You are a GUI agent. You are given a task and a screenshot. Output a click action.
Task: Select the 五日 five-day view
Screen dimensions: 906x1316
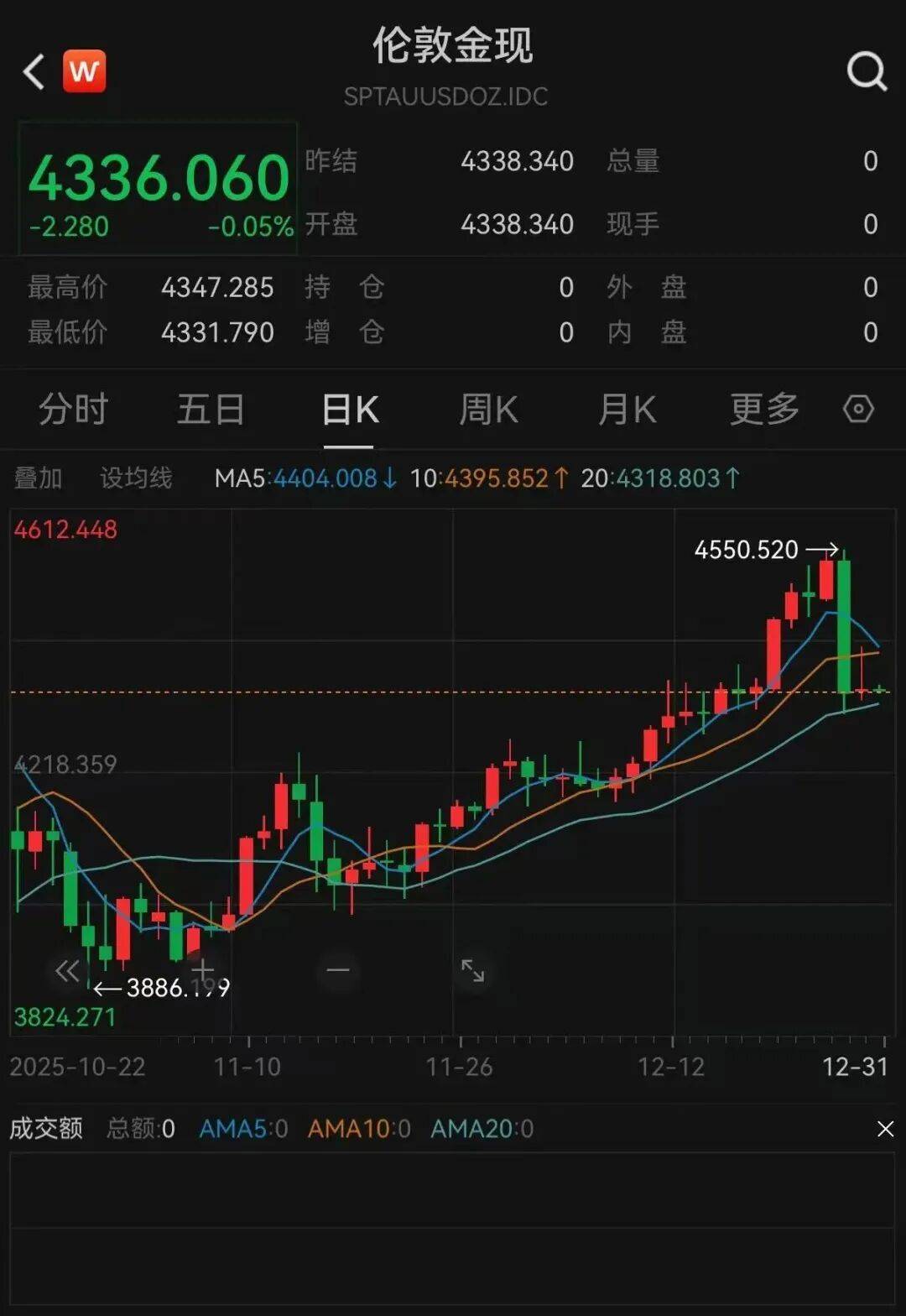coord(211,409)
